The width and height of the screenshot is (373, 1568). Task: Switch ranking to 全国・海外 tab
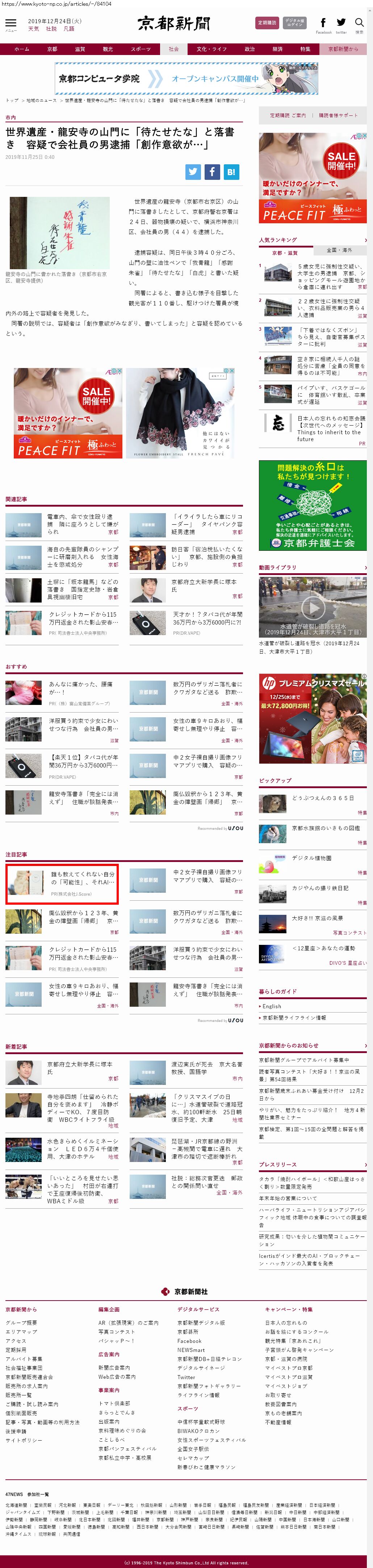(339, 250)
